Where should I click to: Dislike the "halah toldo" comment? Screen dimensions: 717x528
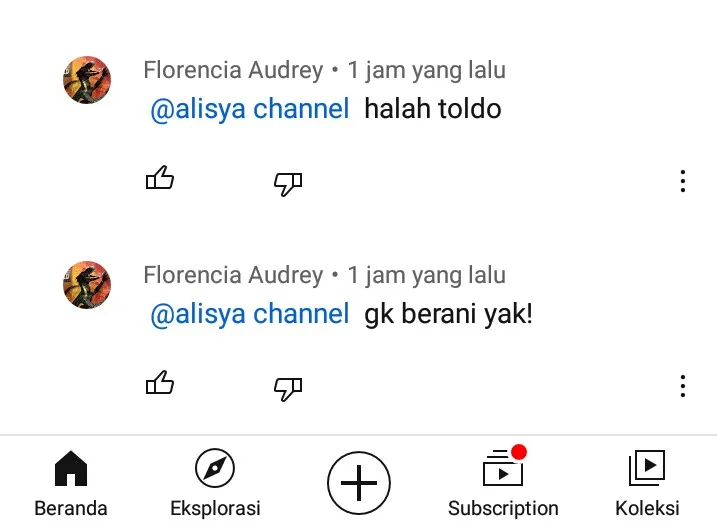pyautogui.click(x=288, y=182)
